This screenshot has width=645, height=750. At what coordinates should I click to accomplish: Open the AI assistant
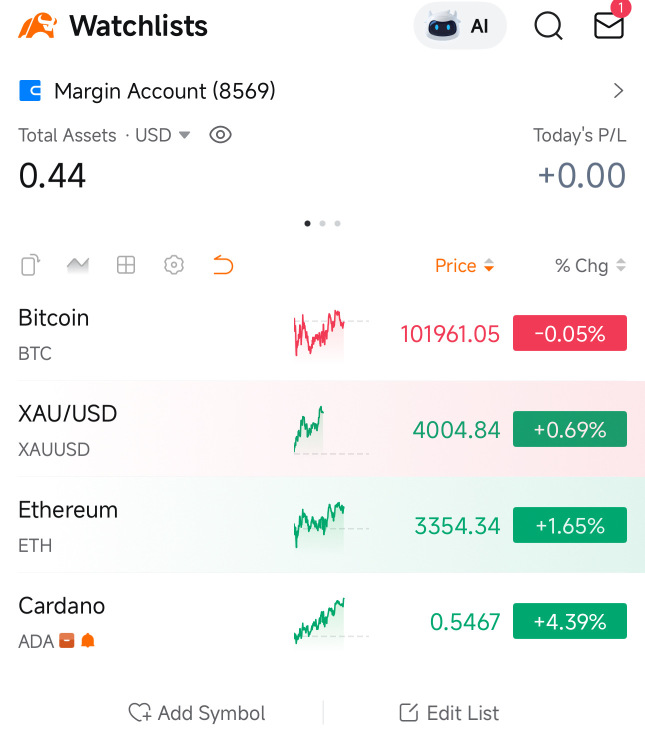pyautogui.click(x=460, y=26)
